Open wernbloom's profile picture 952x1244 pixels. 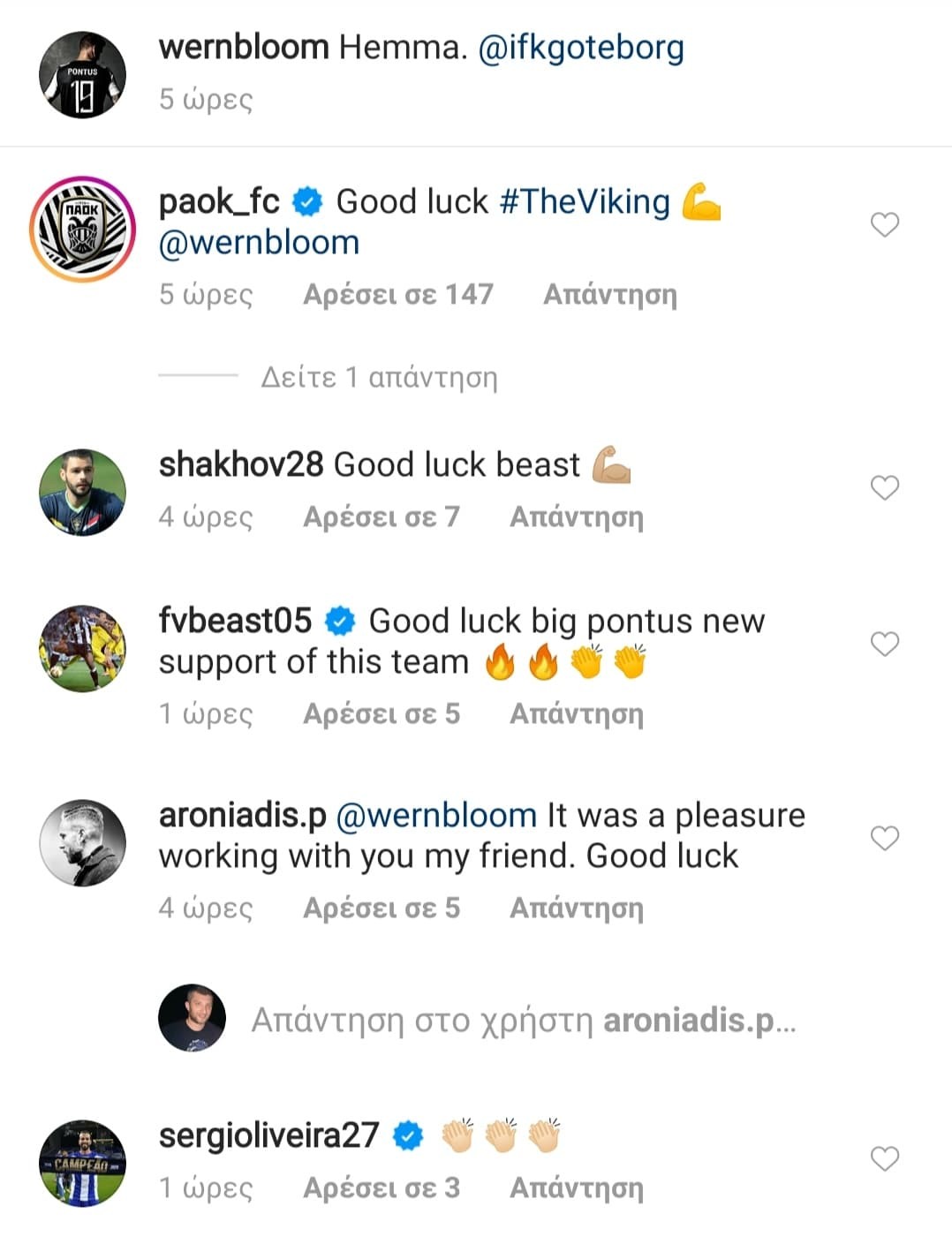pos(82,75)
